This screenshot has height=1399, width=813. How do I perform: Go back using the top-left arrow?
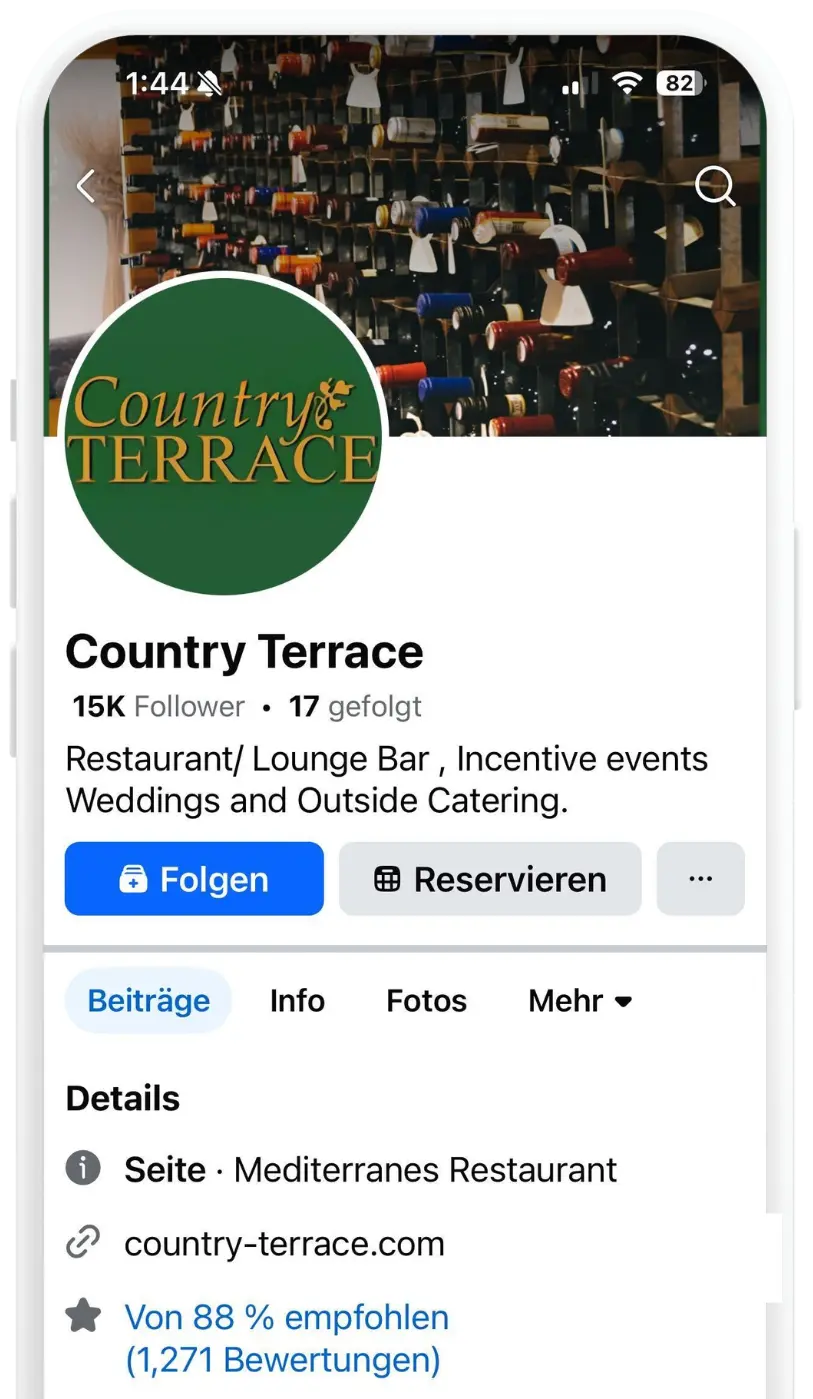pos(87,185)
